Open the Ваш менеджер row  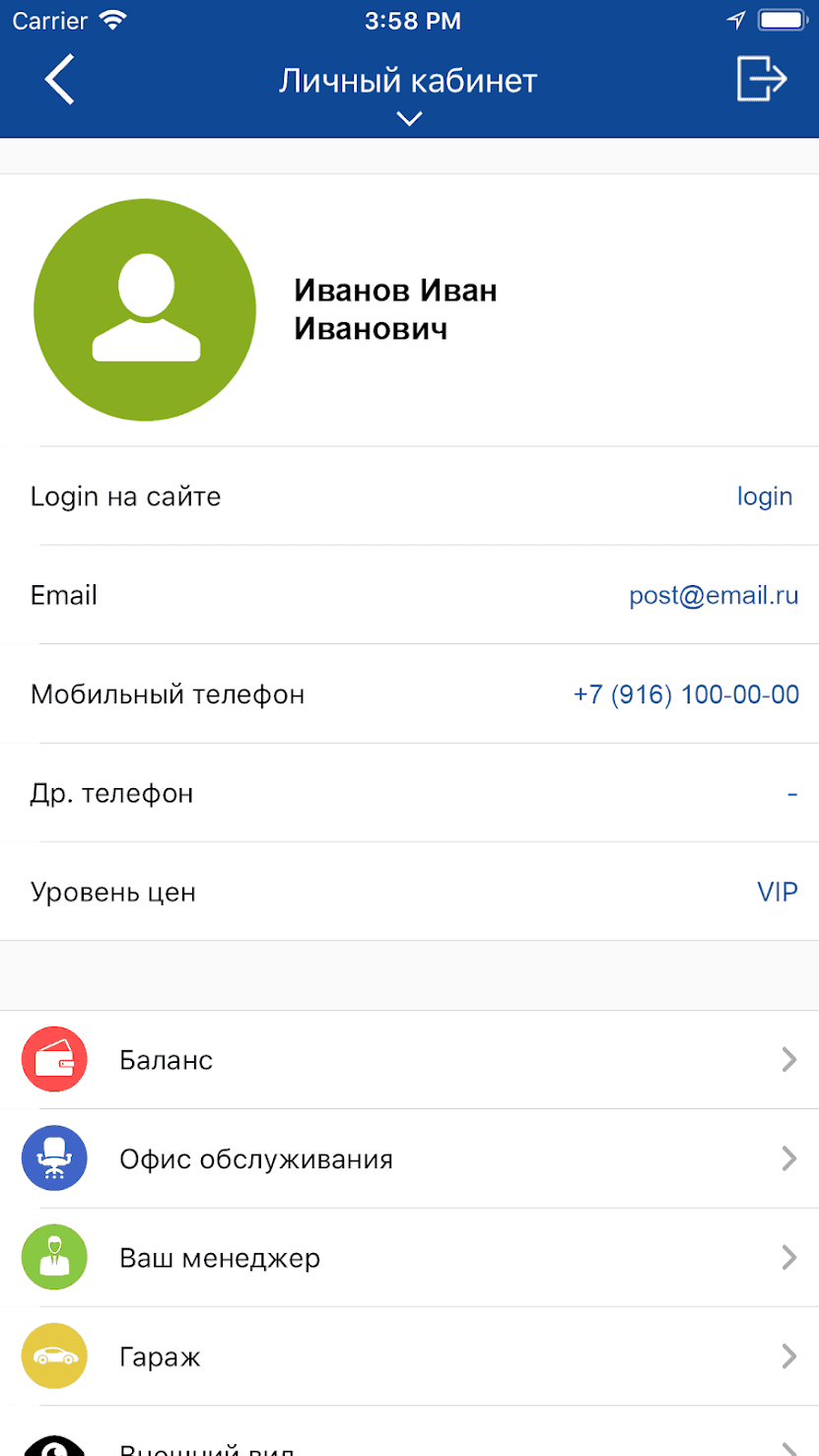click(409, 1258)
